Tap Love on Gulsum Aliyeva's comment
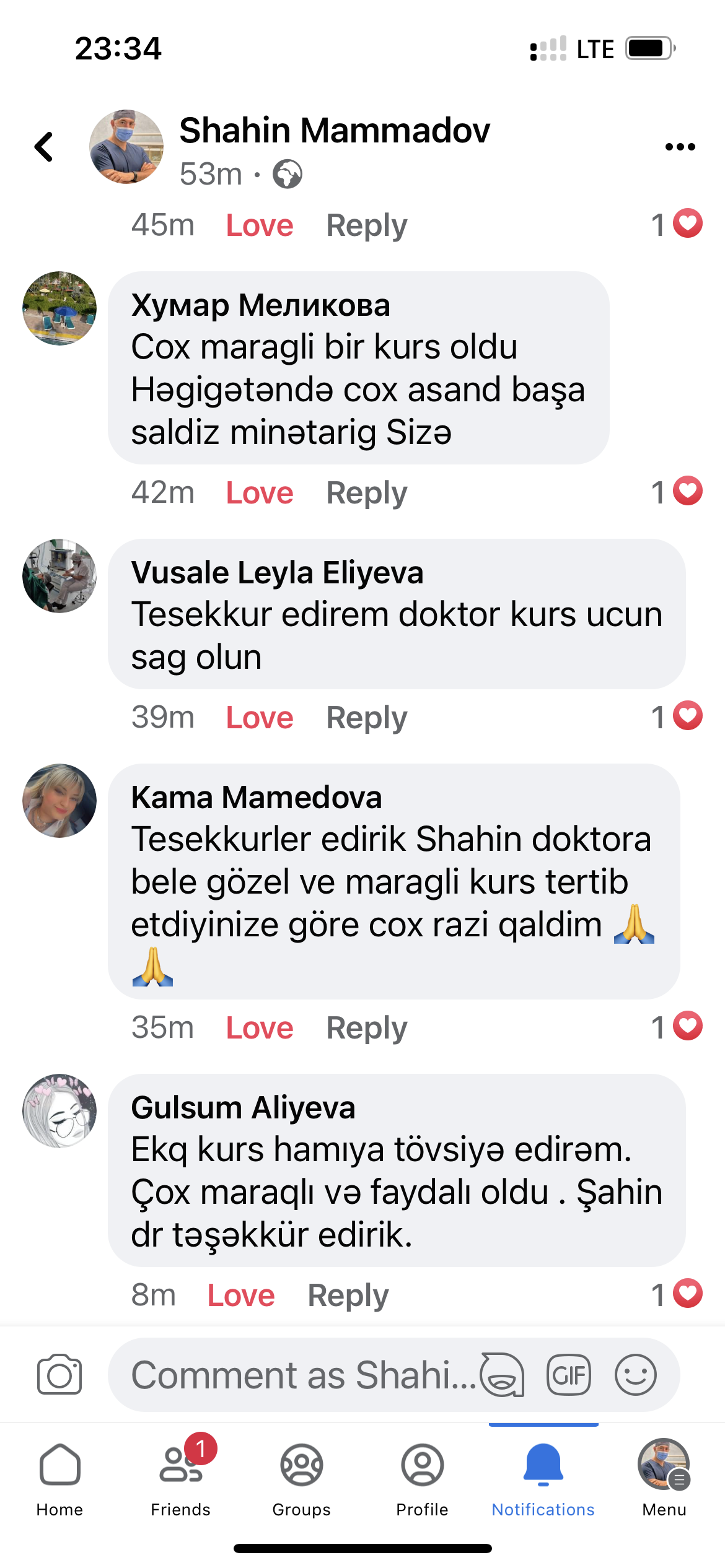 pos(241,1296)
